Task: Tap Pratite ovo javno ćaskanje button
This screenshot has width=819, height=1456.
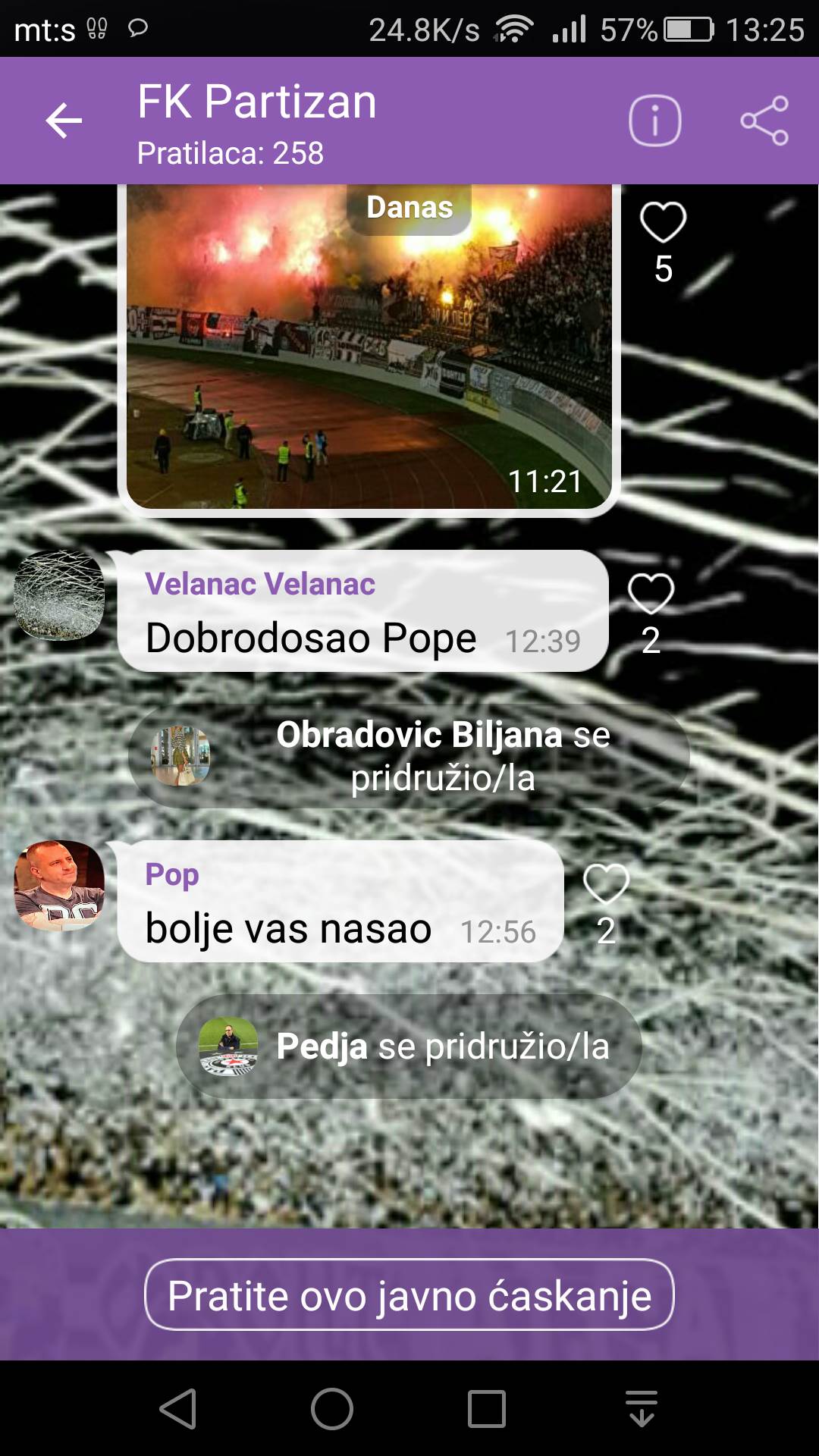Action: pos(409,1294)
